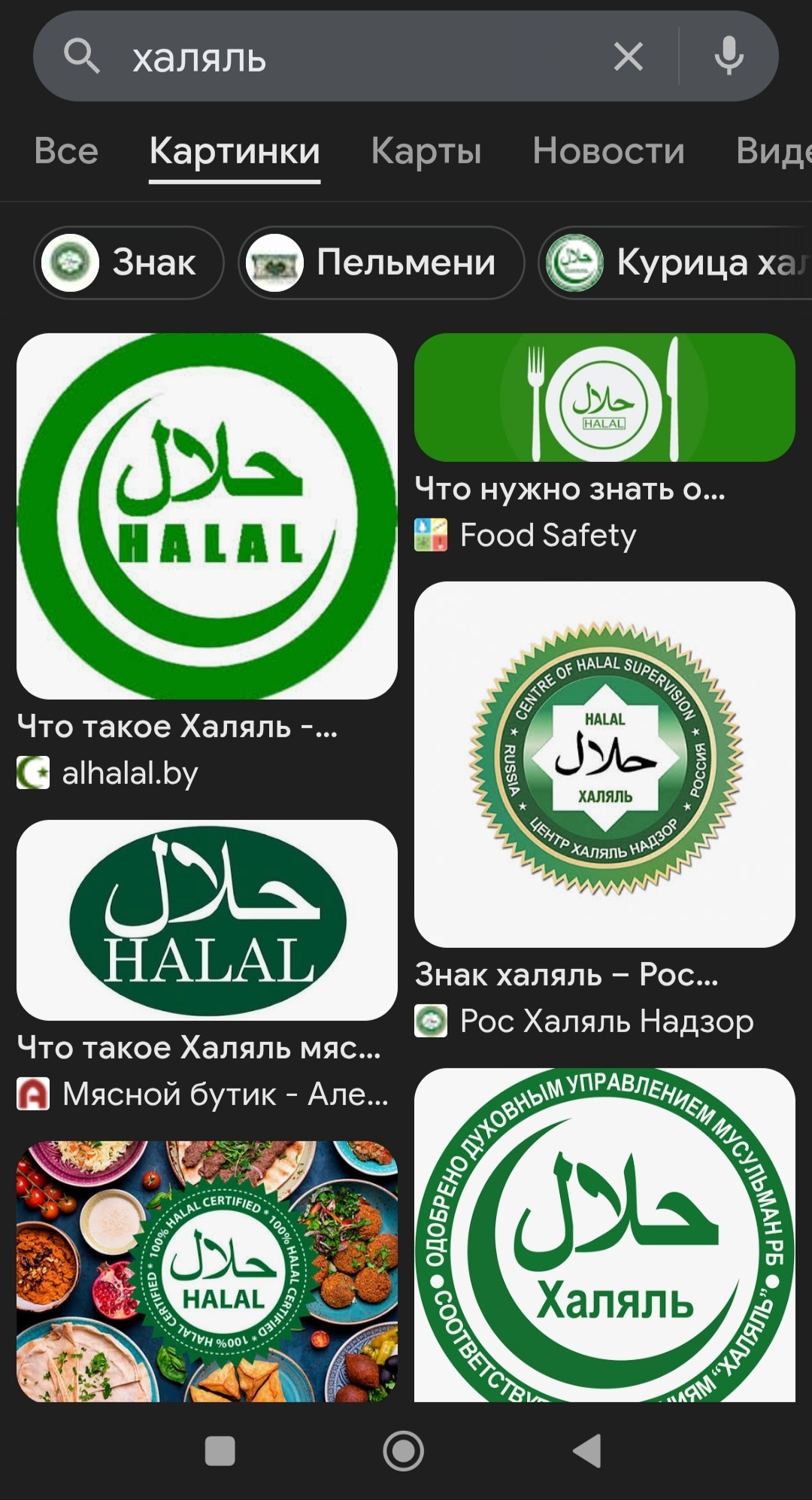Start voice search with the microphone
Screen dimensions: 812x1500
(x=729, y=57)
